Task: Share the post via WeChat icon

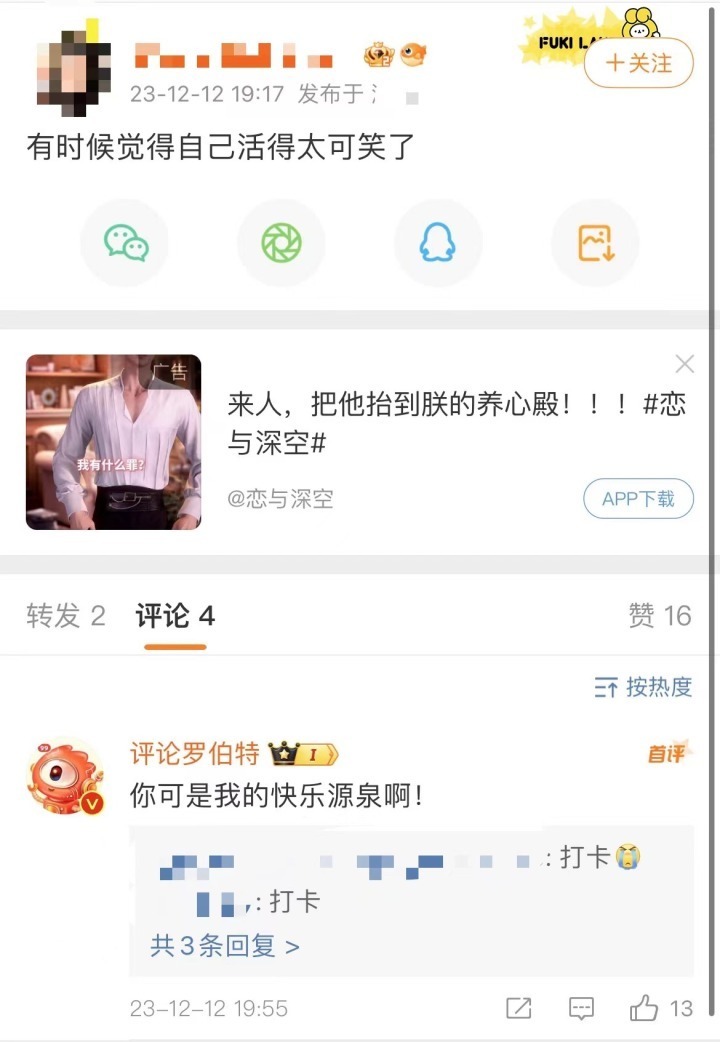Action: pos(125,241)
